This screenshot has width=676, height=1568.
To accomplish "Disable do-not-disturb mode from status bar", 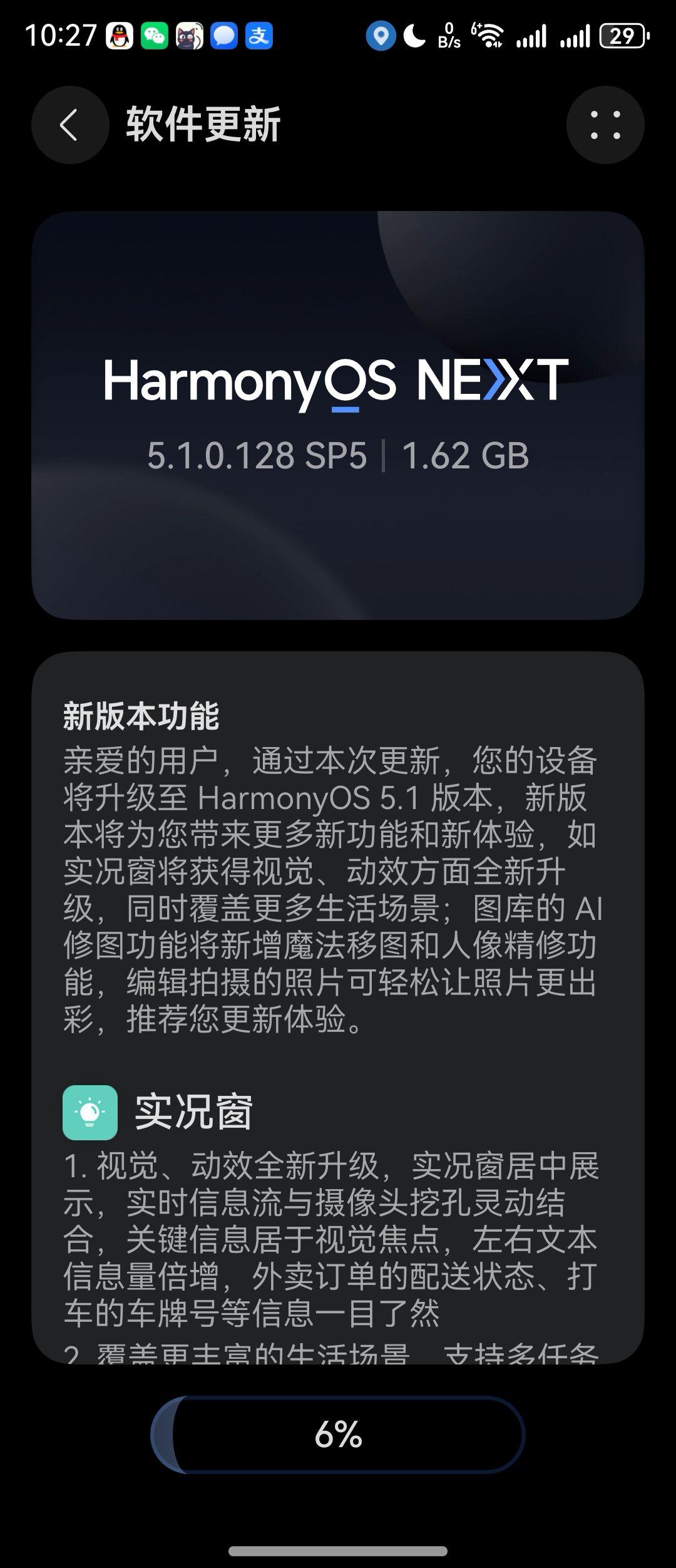I will pyautogui.click(x=415, y=36).
